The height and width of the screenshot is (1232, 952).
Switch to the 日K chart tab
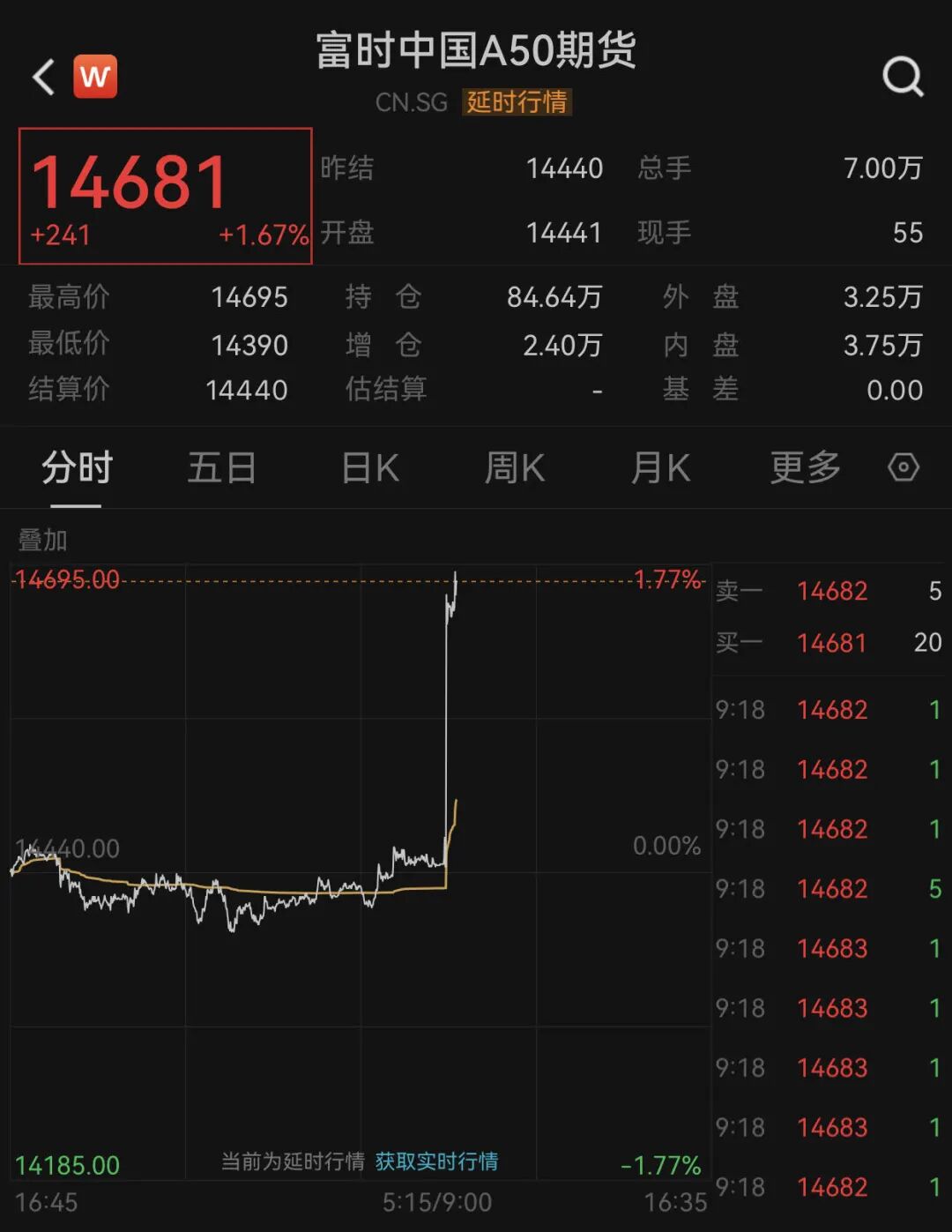tap(370, 467)
